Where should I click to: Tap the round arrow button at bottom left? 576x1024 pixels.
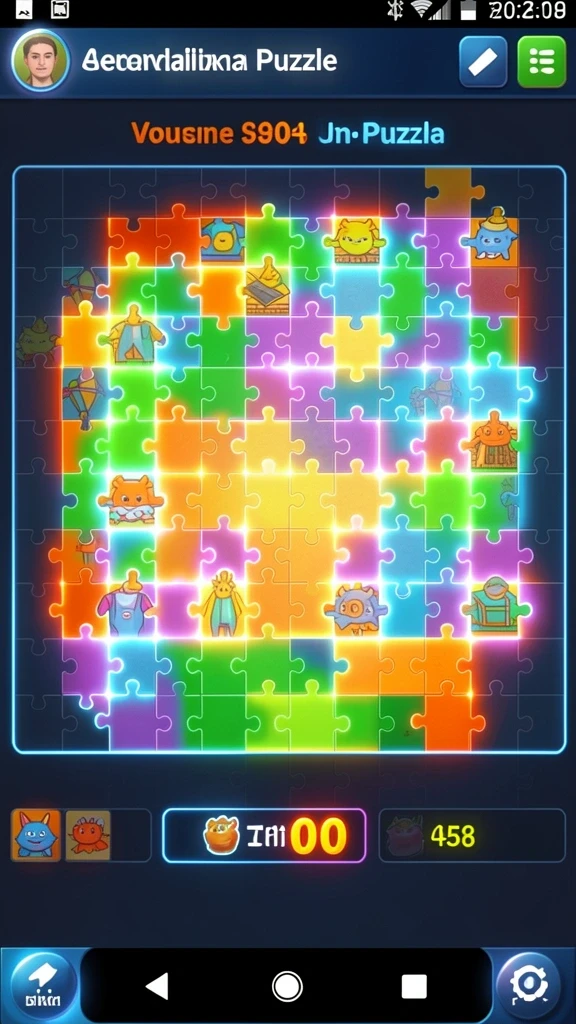(44, 984)
